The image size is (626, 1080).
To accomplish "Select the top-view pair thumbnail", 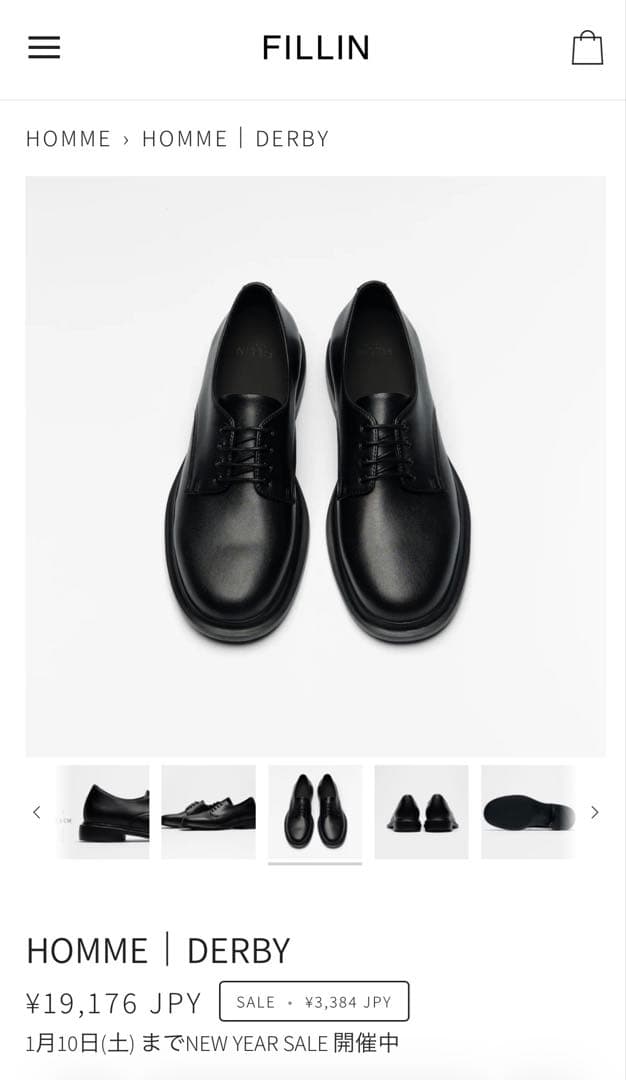I will click(315, 812).
